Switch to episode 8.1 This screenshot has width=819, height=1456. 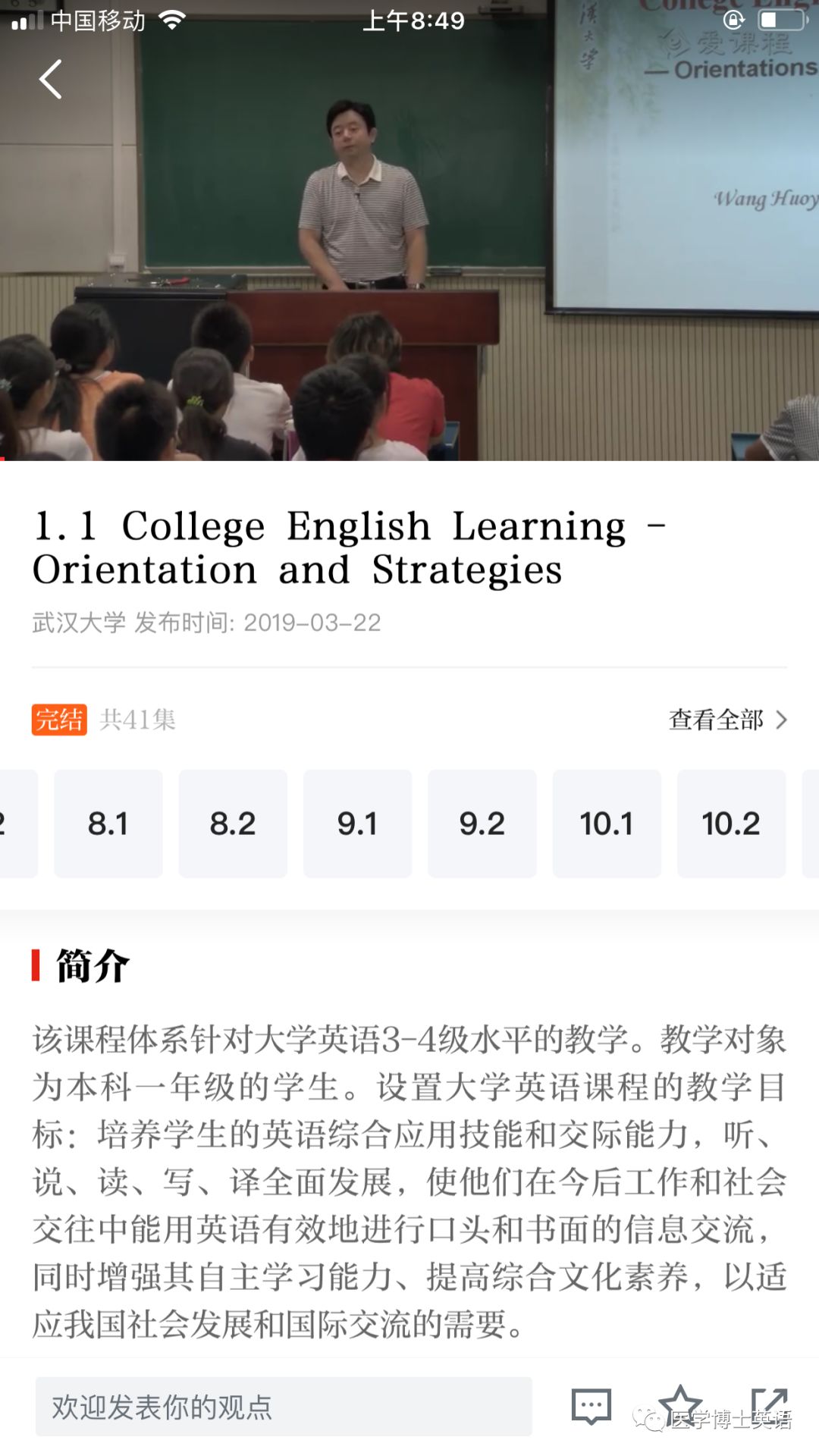(x=108, y=823)
